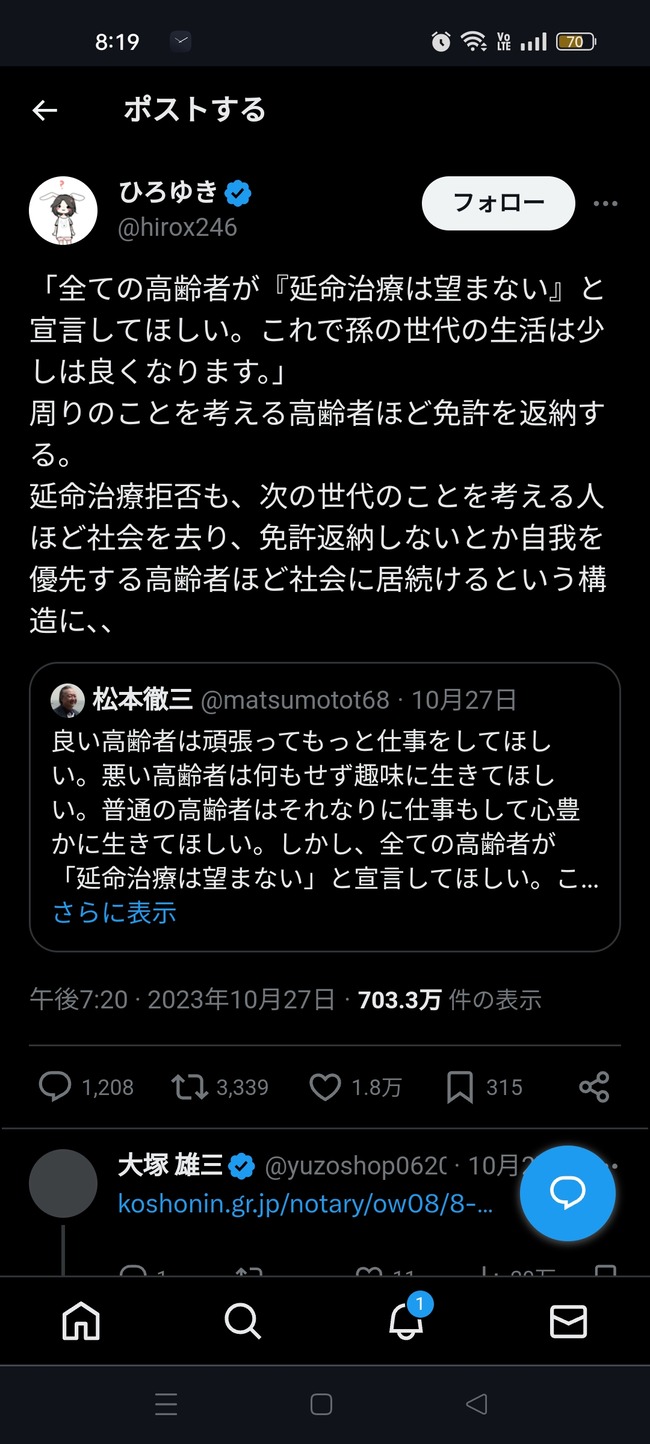
Task: Bookmark ひろゆき's post
Action: 460,1087
